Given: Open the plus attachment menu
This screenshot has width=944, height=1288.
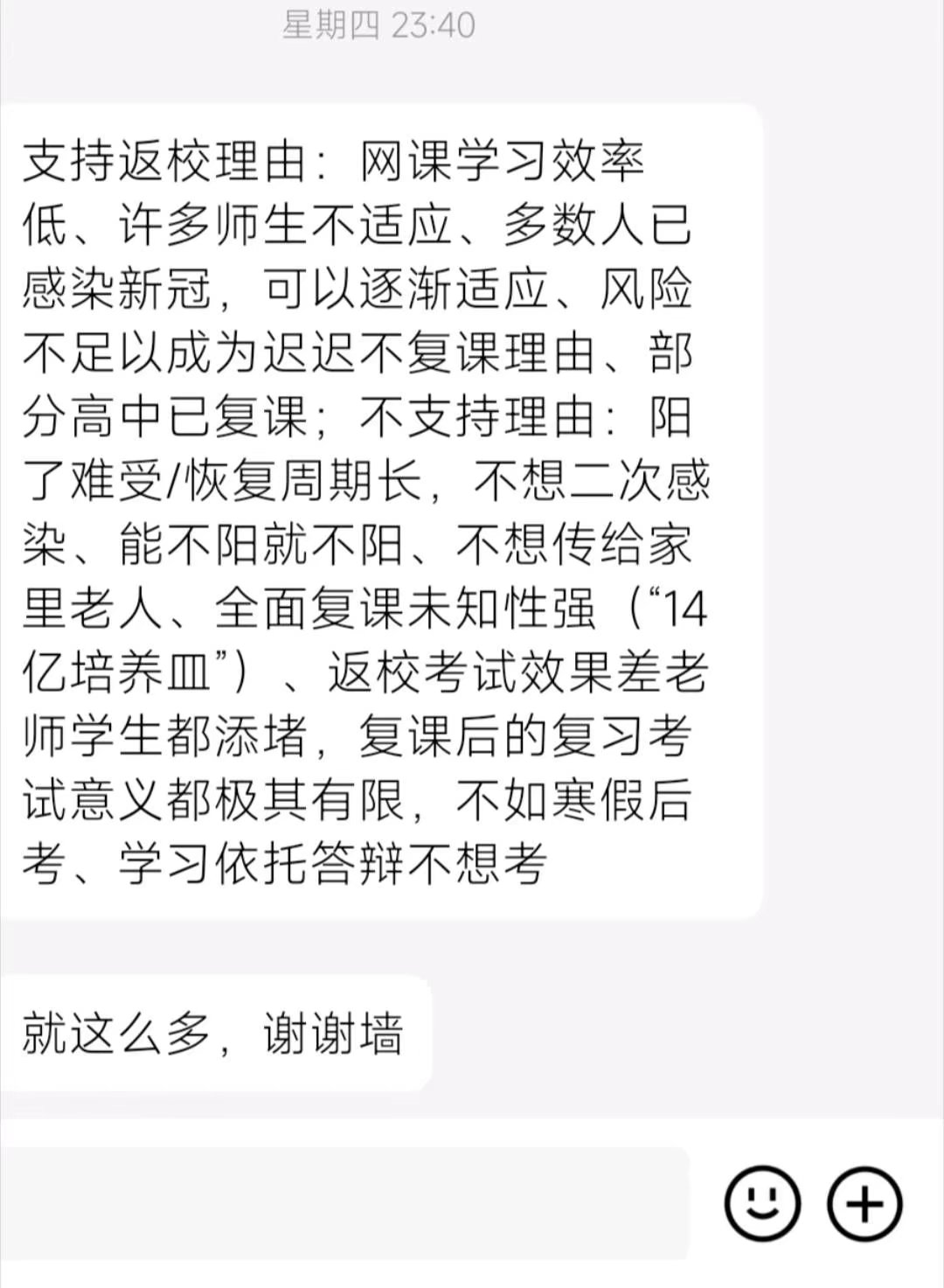Looking at the screenshot, I should (864, 1204).
